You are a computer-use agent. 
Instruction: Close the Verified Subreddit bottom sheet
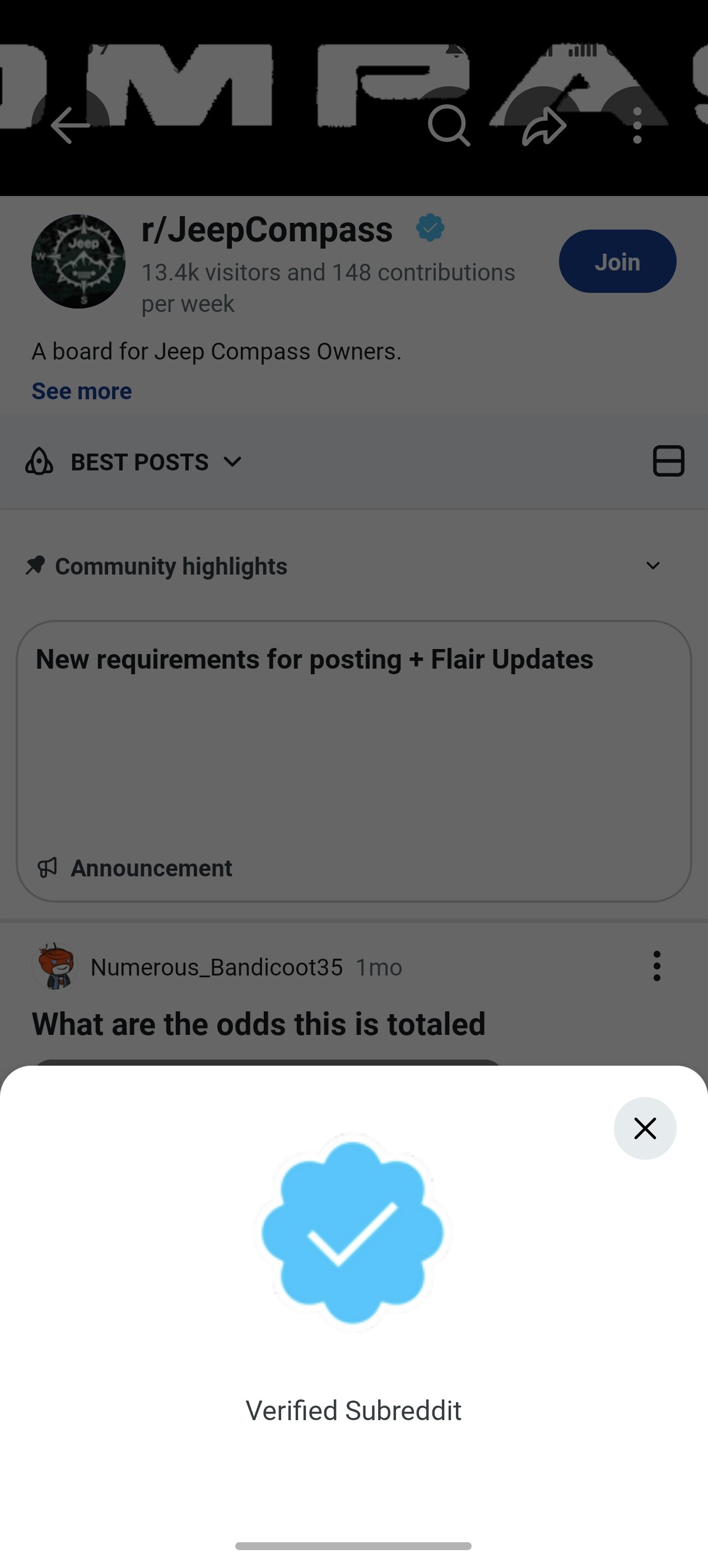pyautogui.click(x=644, y=1128)
